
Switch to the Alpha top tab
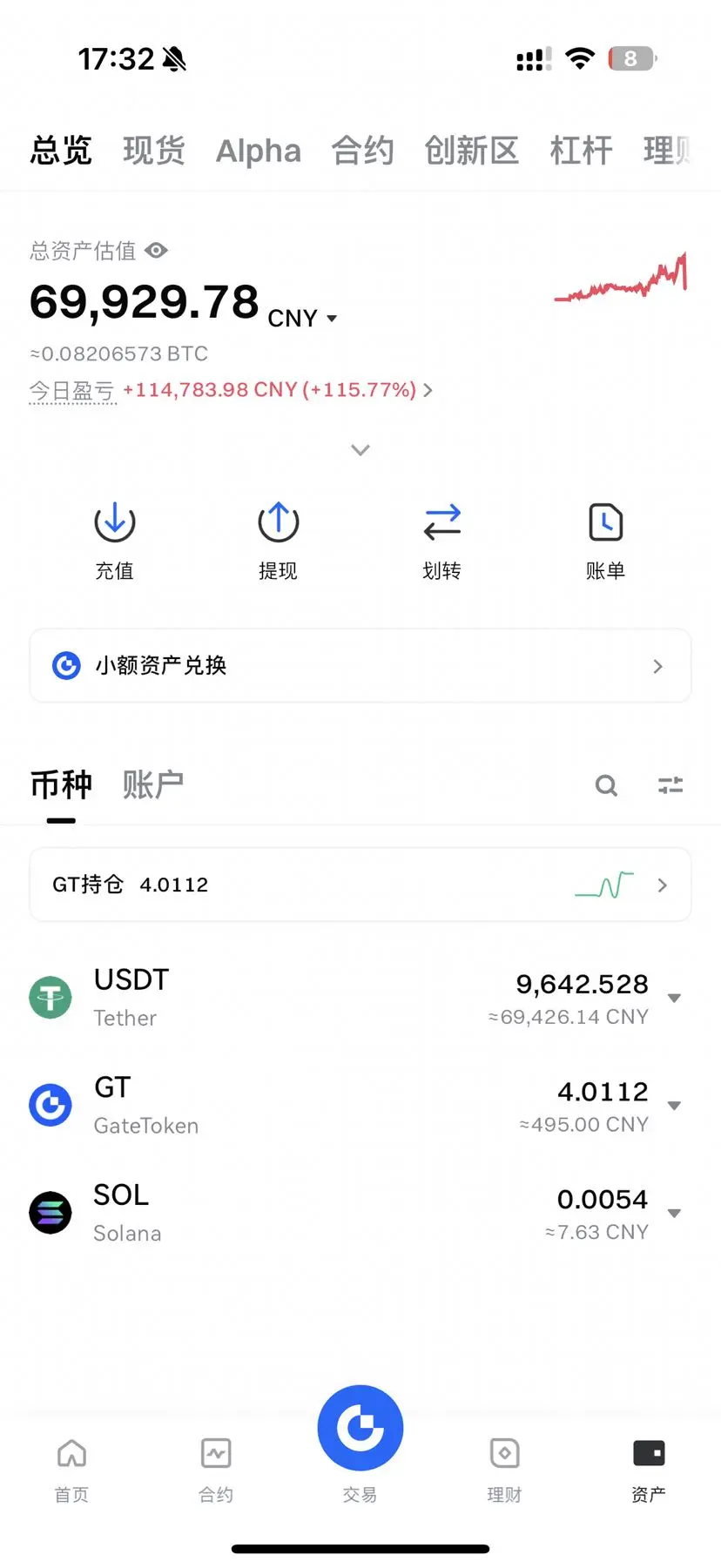(x=259, y=151)
